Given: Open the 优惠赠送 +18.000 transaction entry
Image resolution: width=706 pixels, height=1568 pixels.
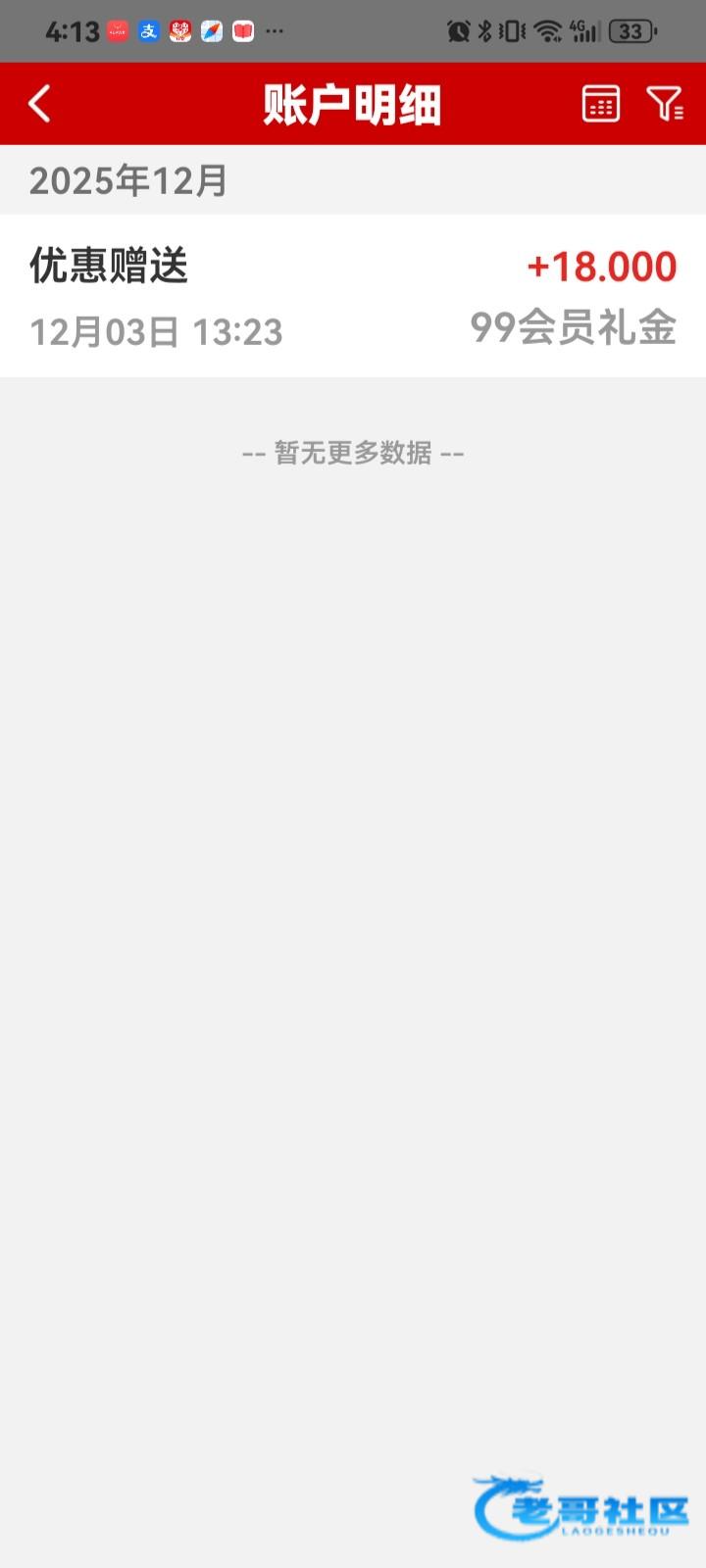Looking at the screenshot, I should pos(353,296).
